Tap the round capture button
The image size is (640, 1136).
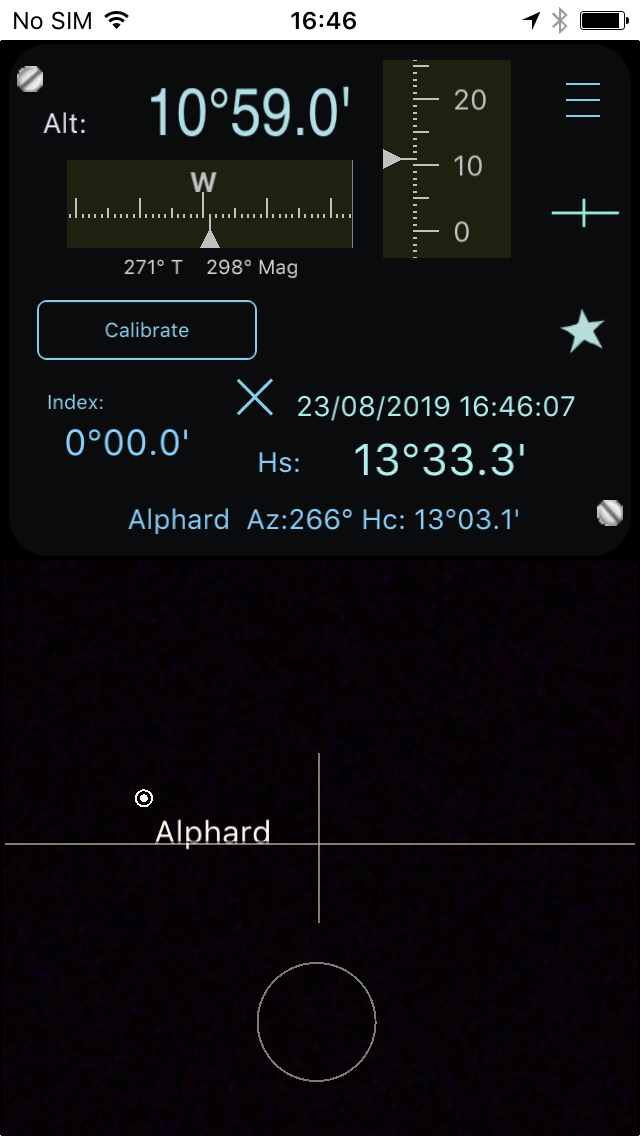click(316, 1021)
